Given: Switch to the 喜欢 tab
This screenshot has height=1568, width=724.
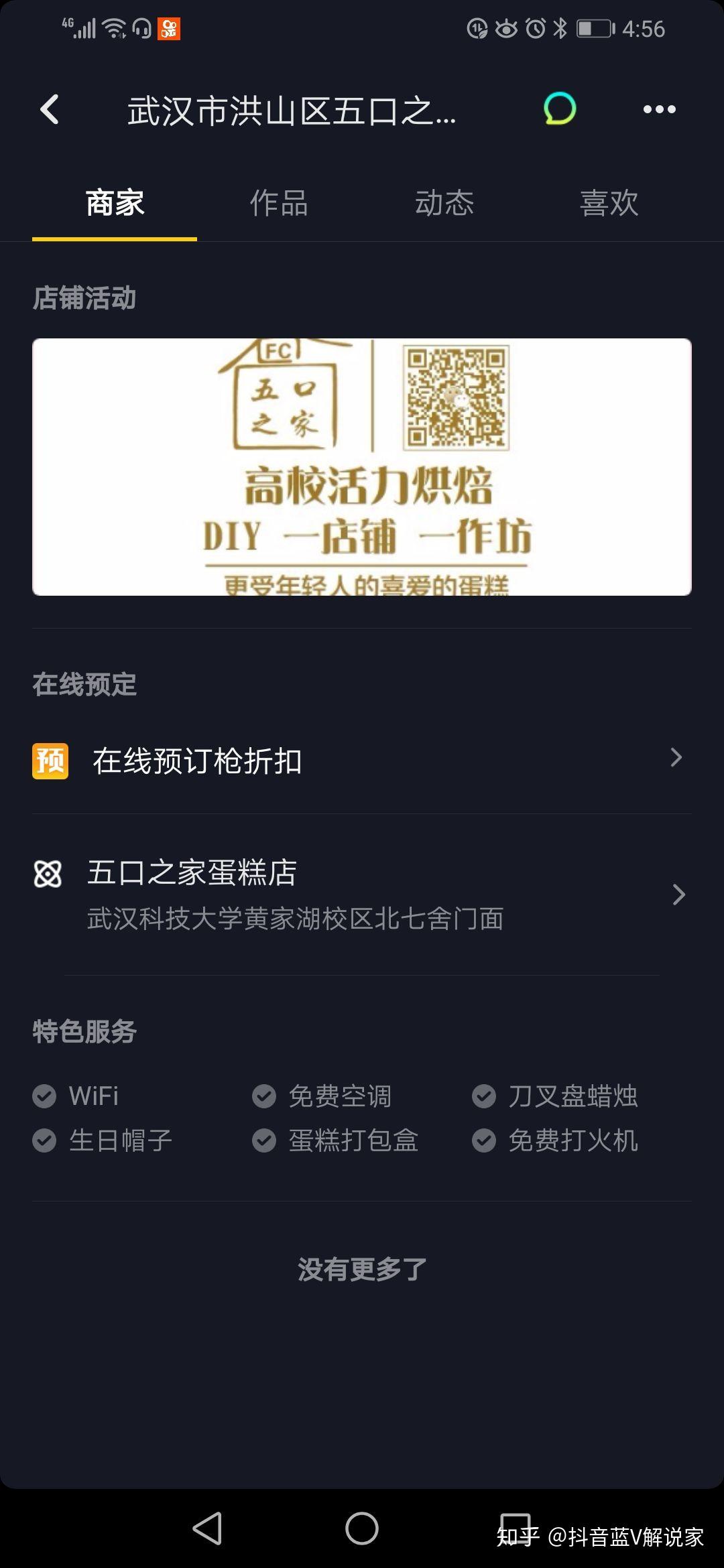Looking at the screenshot, I should click(x=609, y=203).
